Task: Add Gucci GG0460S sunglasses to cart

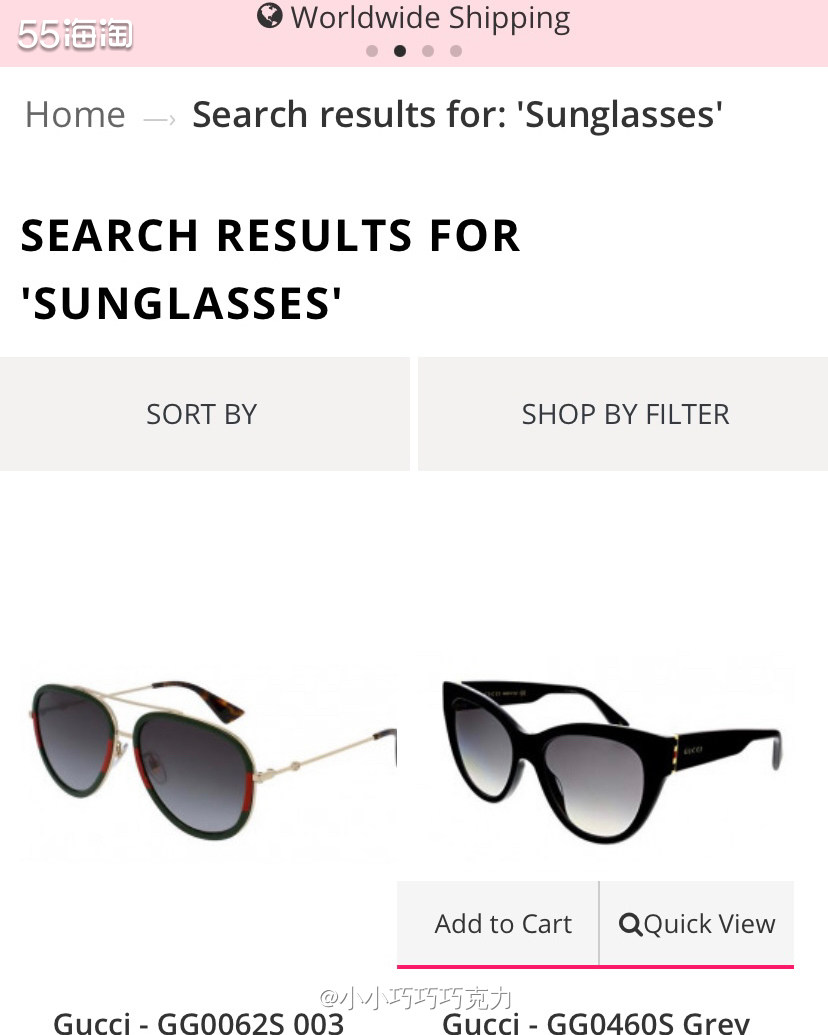Action: [x=502, y=924]
